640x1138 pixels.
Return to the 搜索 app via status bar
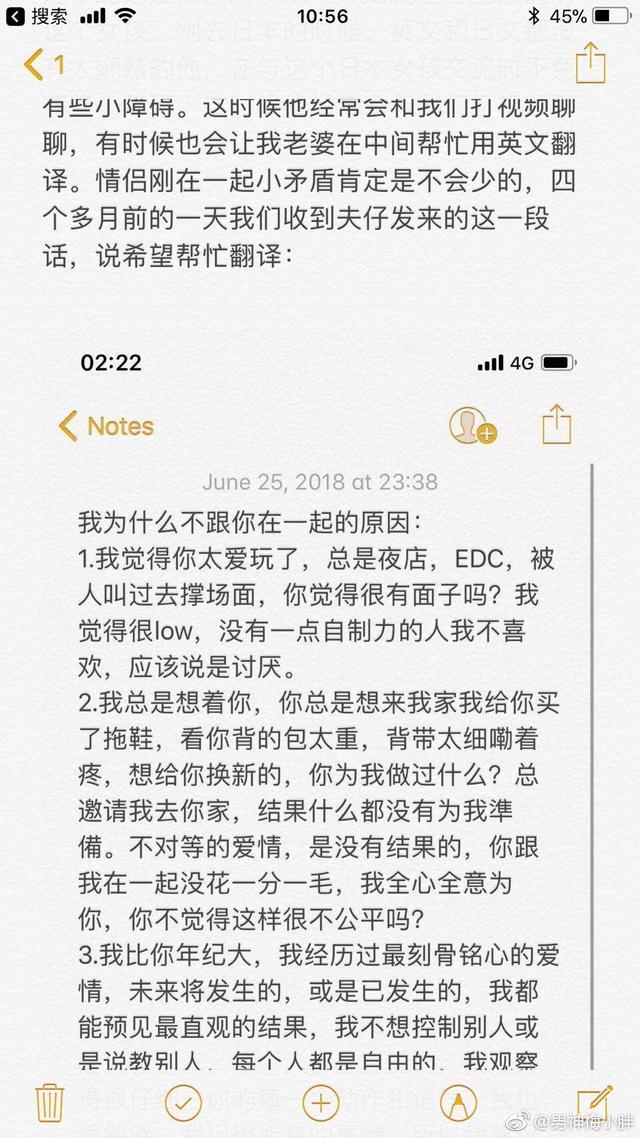pyautogui.click(x=40, y=16)
